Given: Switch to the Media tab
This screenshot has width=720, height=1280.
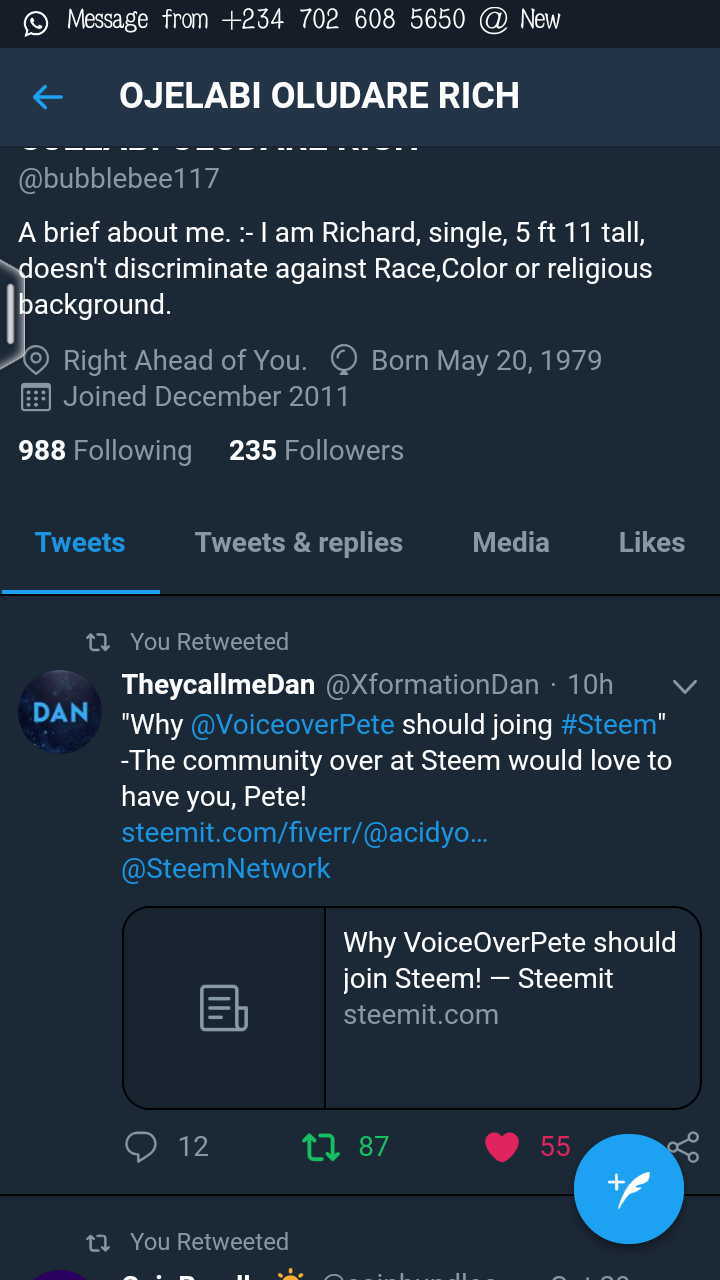Looking at the screenshot, I should pos(510,543).
